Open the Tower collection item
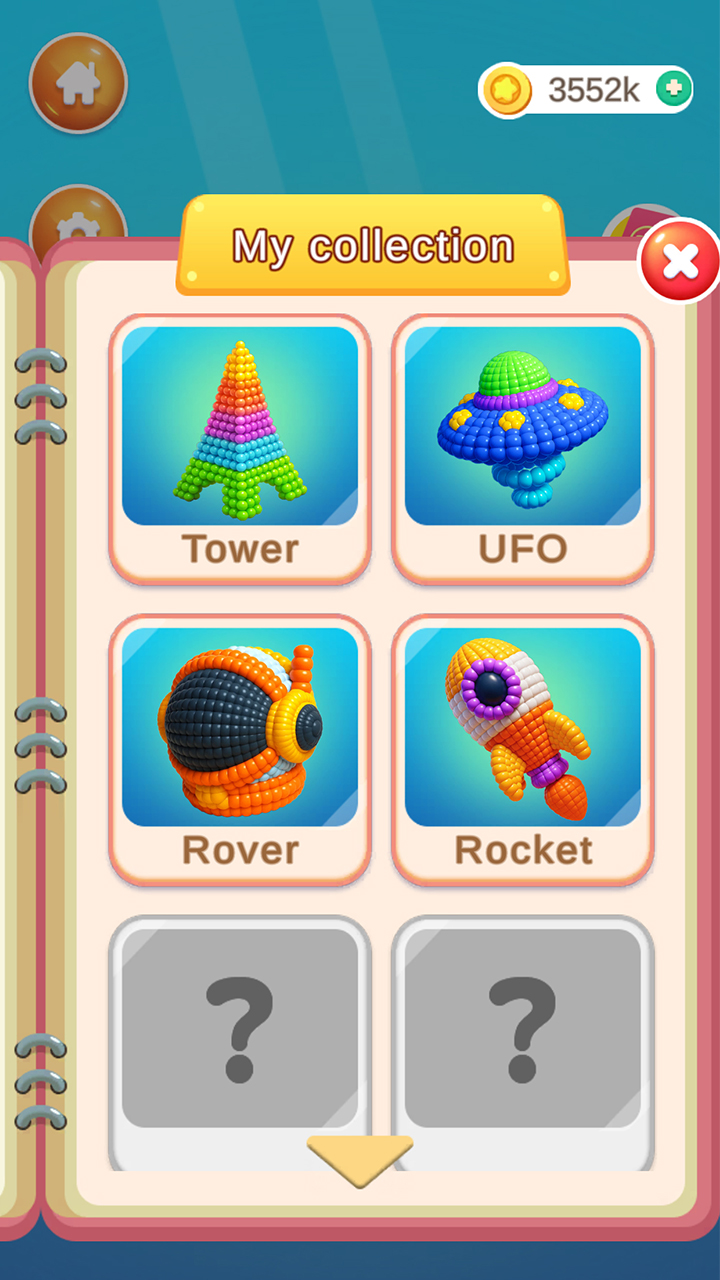This screenshot has width=720, height=1280. (x=240, y=447)
